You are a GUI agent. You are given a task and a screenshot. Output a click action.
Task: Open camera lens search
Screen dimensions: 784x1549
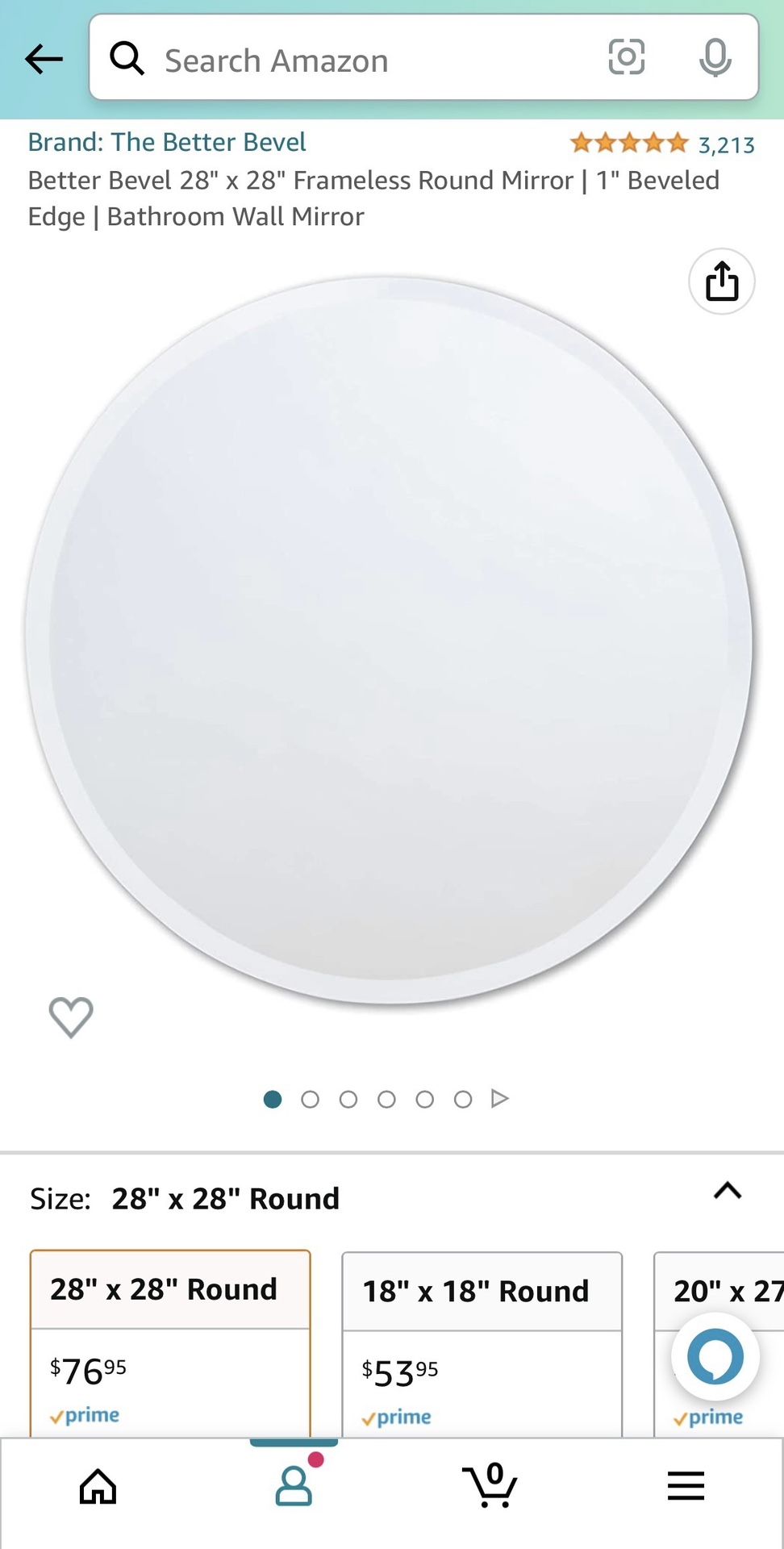click(626, 57)
